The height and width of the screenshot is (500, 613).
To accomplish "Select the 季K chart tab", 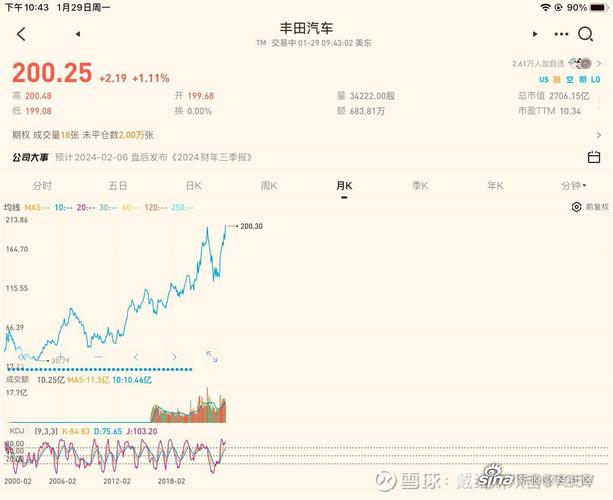I will tap(419, 186).
